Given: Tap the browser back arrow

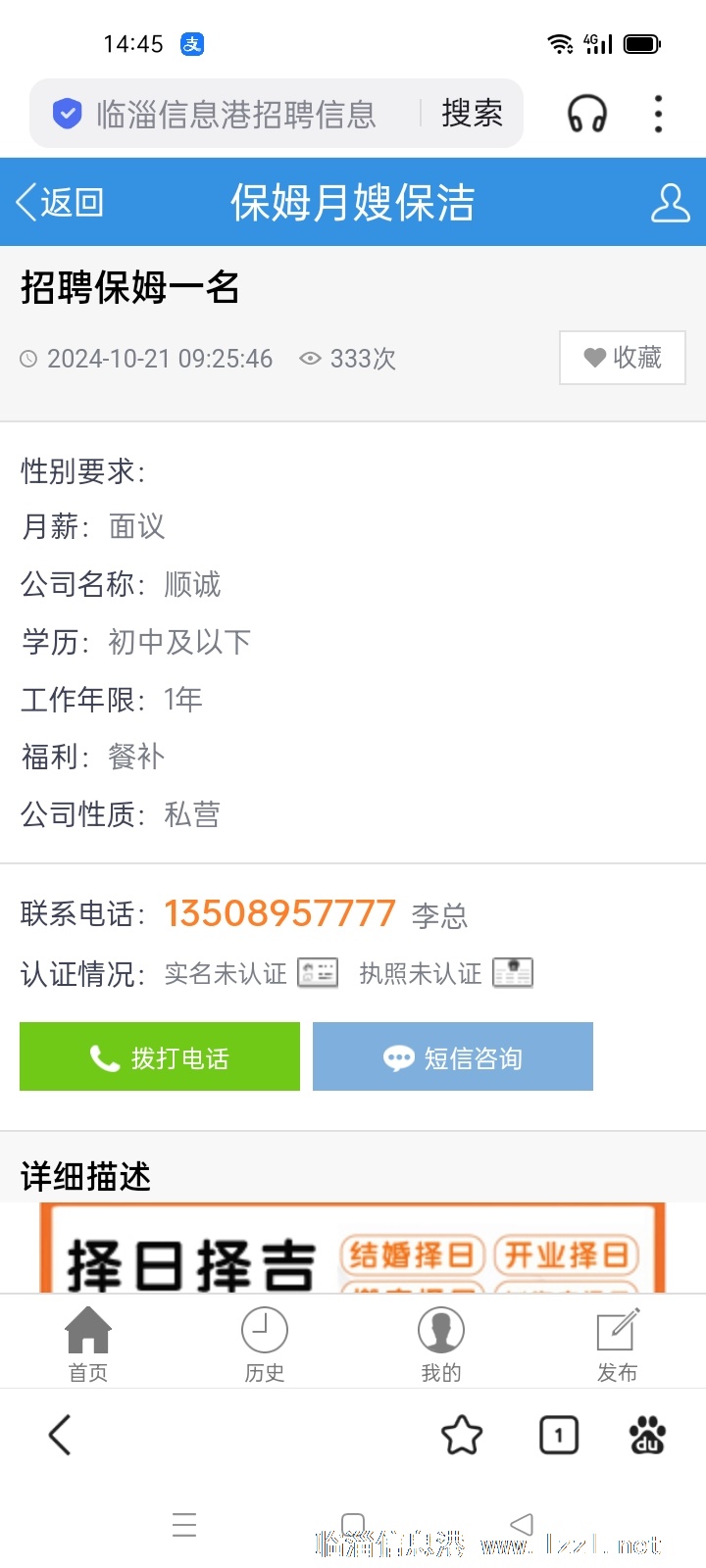Looking at the screenshot, I should click(60, 1436).
